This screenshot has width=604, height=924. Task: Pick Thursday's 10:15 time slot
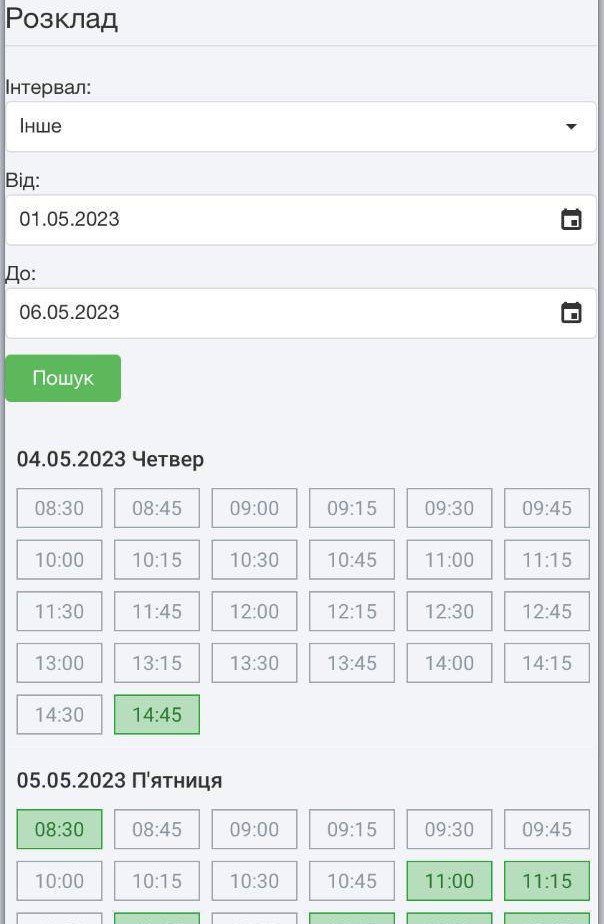tap(157, 560)
